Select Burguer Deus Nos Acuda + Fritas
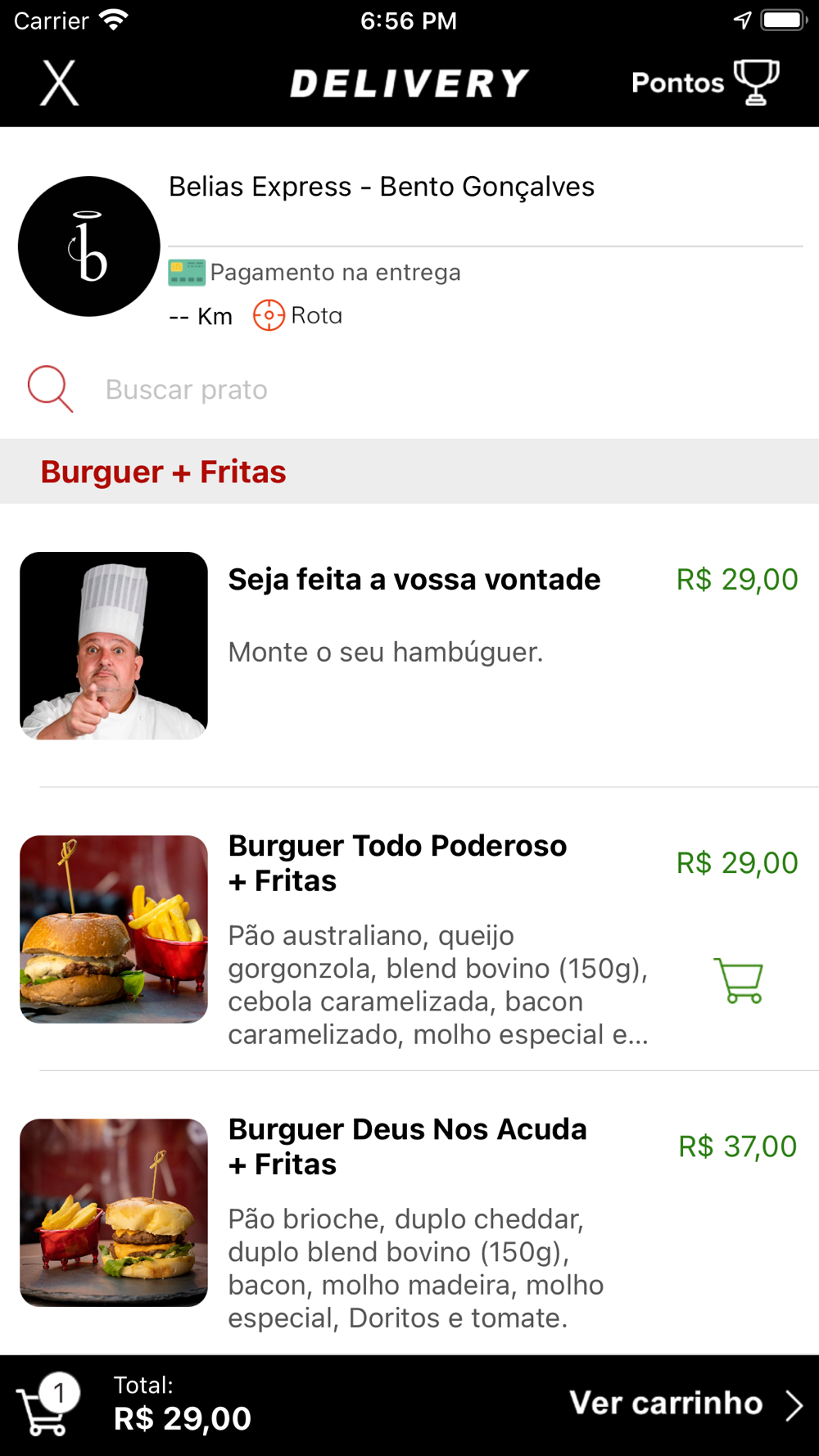 coord(407,1146)
